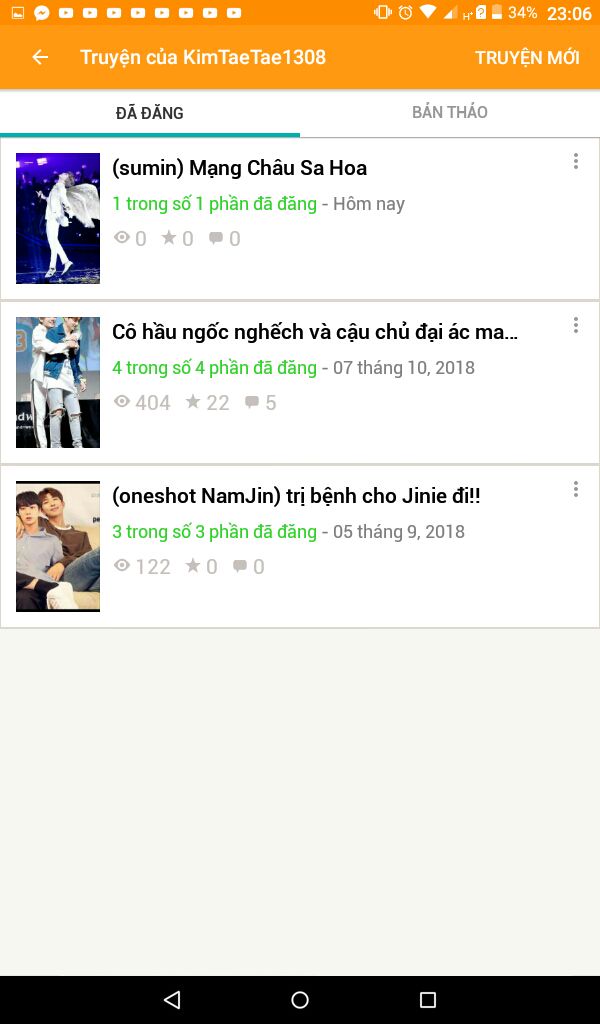Open overflow menu for Cô hầu ngốc nghếch
Image resolution: width=600 pixels, height=1024 pixels.
click(575, 325)
